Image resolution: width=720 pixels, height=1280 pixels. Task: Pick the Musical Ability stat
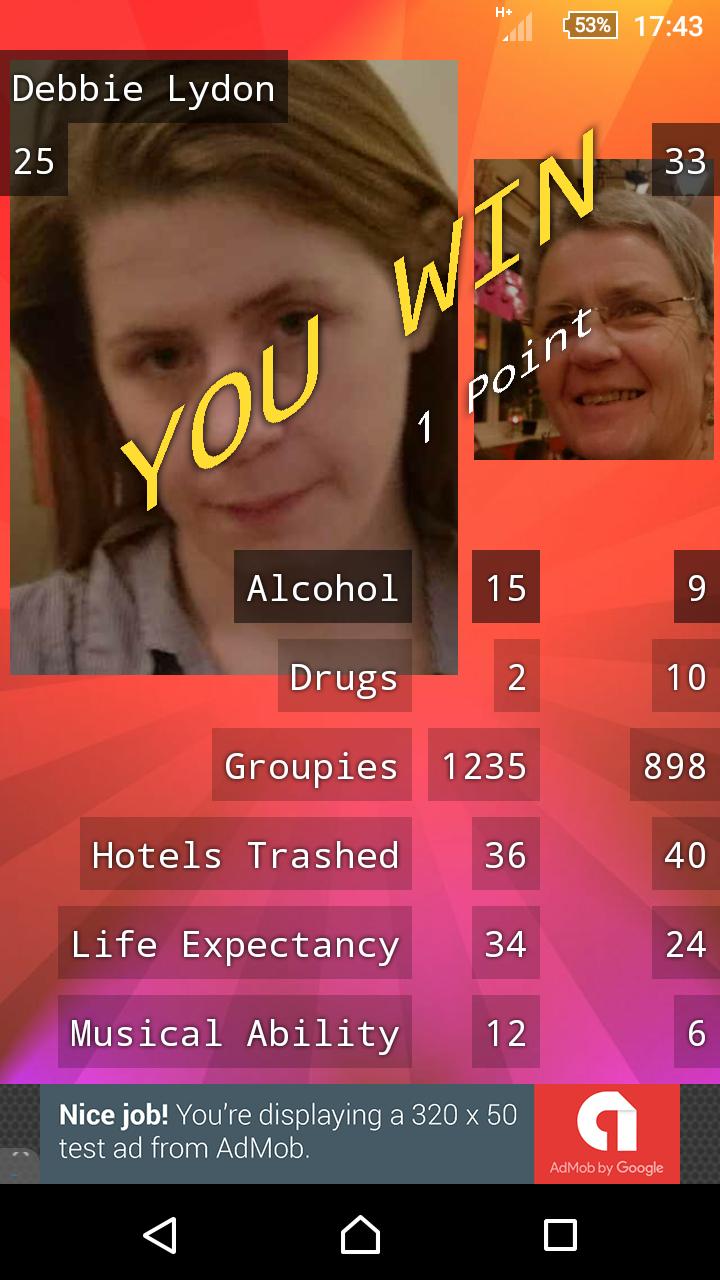click(234, 1032)
